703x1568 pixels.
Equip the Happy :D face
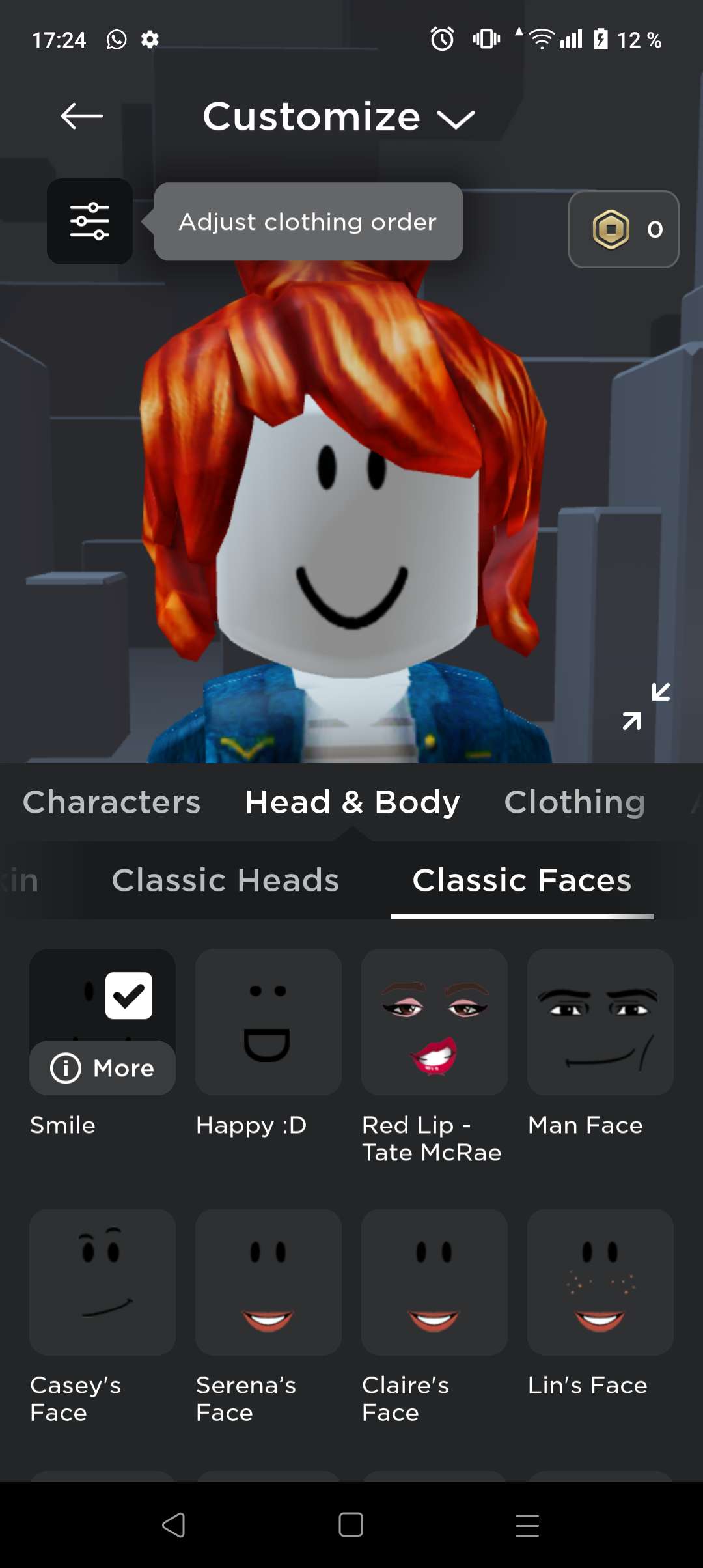(x=268, y=1022)
